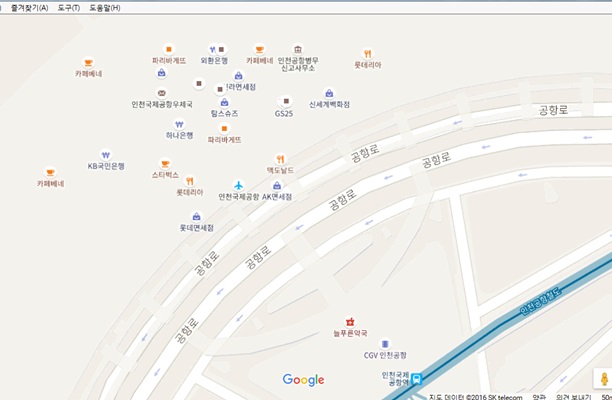Open the 의견 보내기 feedback link

pyautogui.click(x=575, y=396)
